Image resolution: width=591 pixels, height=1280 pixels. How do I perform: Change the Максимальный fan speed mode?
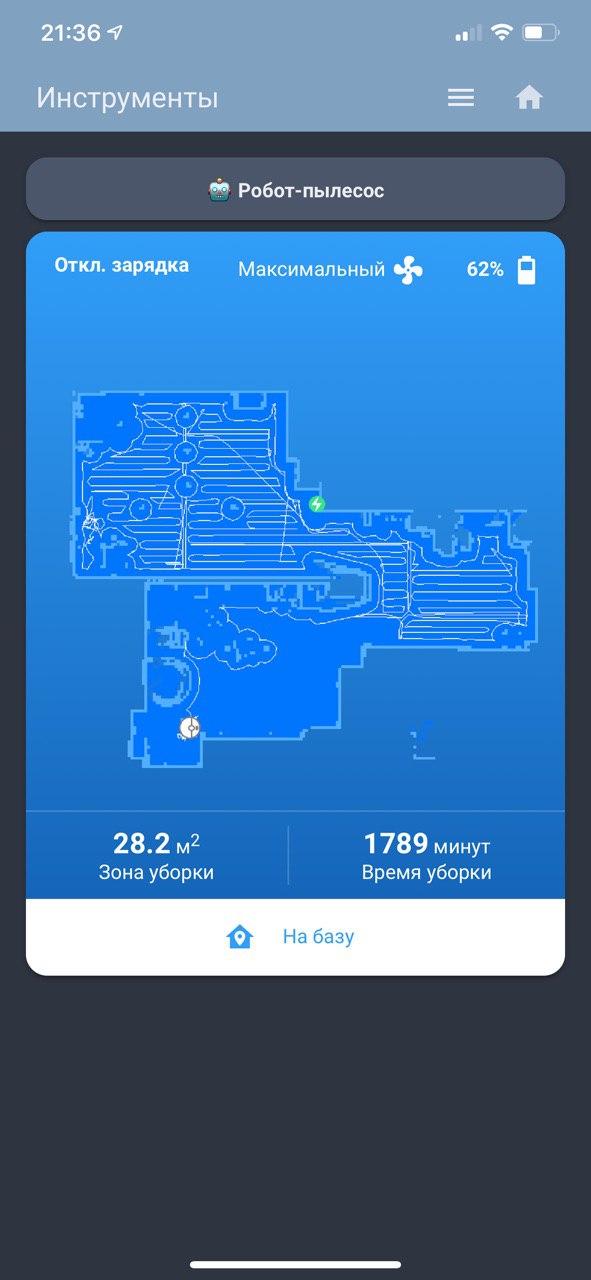[x=330, y=269]
